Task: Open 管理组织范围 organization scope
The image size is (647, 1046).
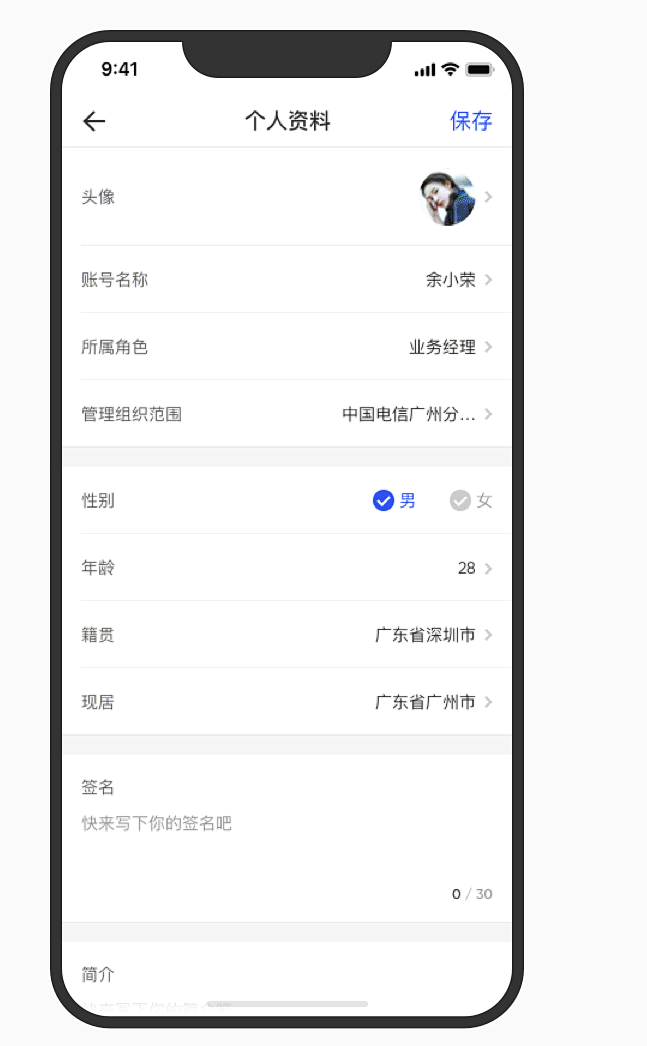Action: coord(287,414)
